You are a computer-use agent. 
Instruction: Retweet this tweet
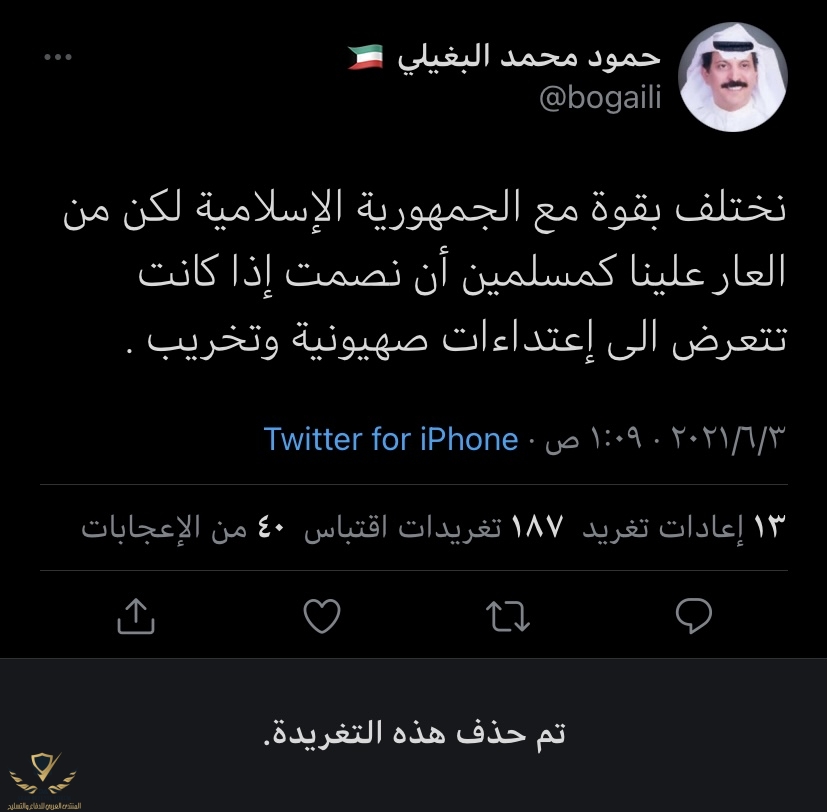[508, 617]
